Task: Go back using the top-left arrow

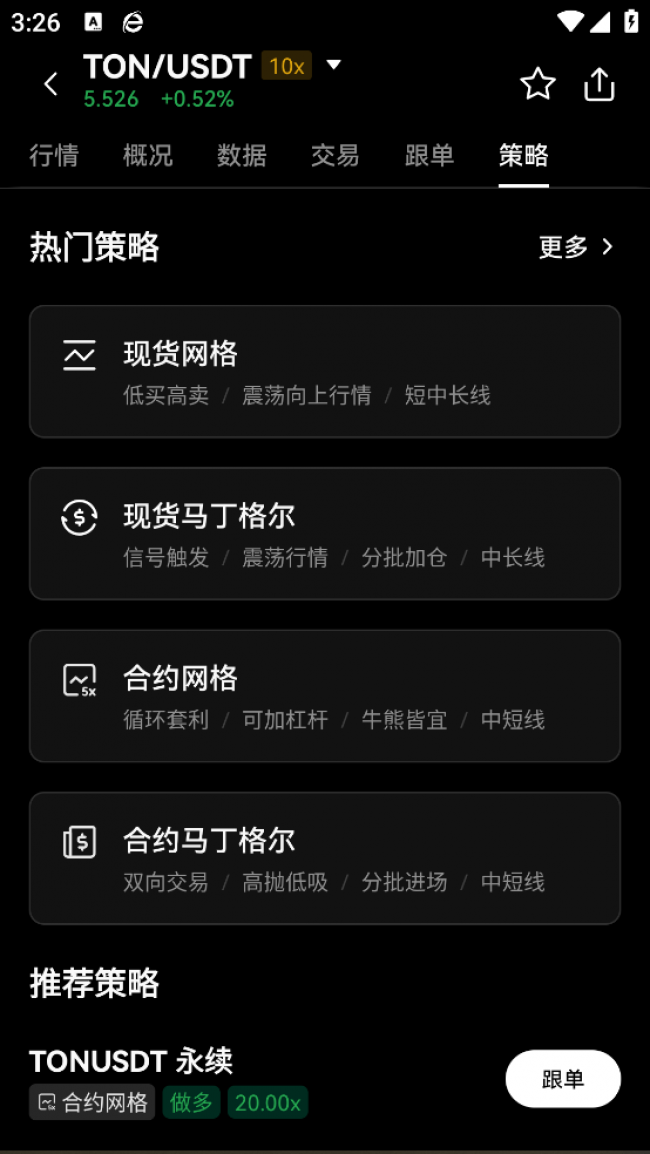Action: pyautogui.click(x=50, y=84)
